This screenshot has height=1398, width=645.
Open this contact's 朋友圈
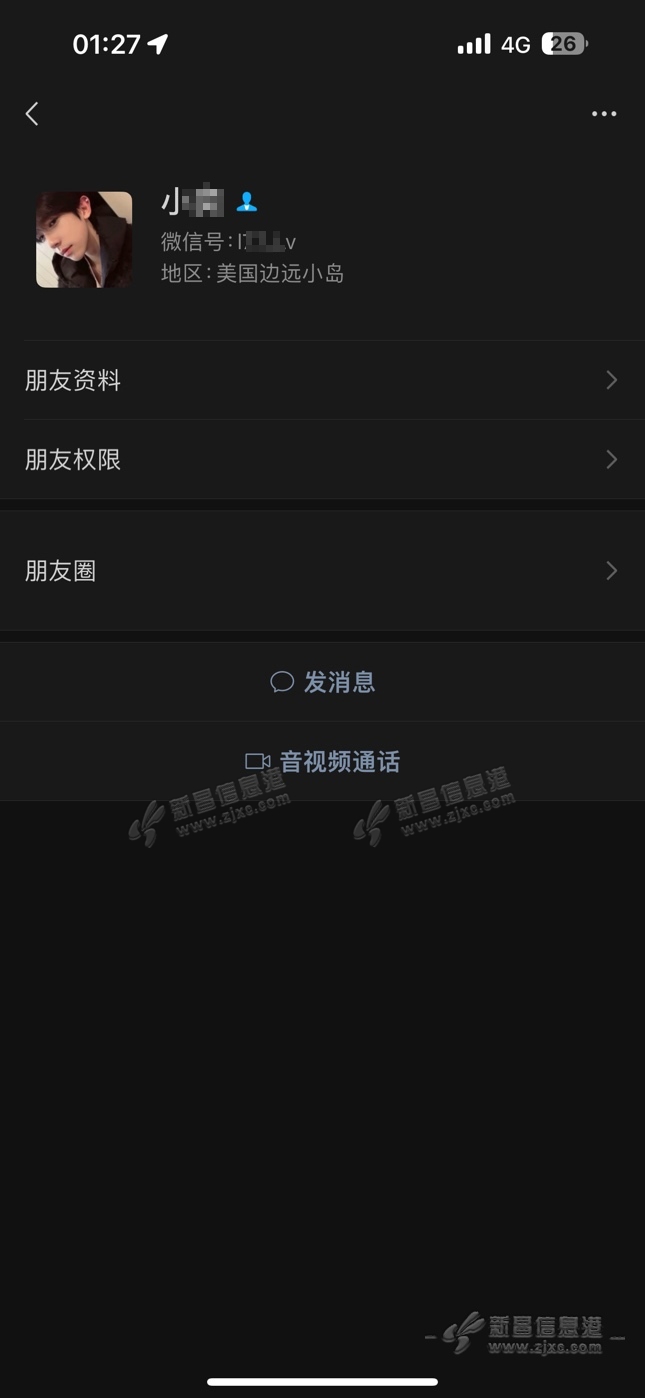point(322,571)
